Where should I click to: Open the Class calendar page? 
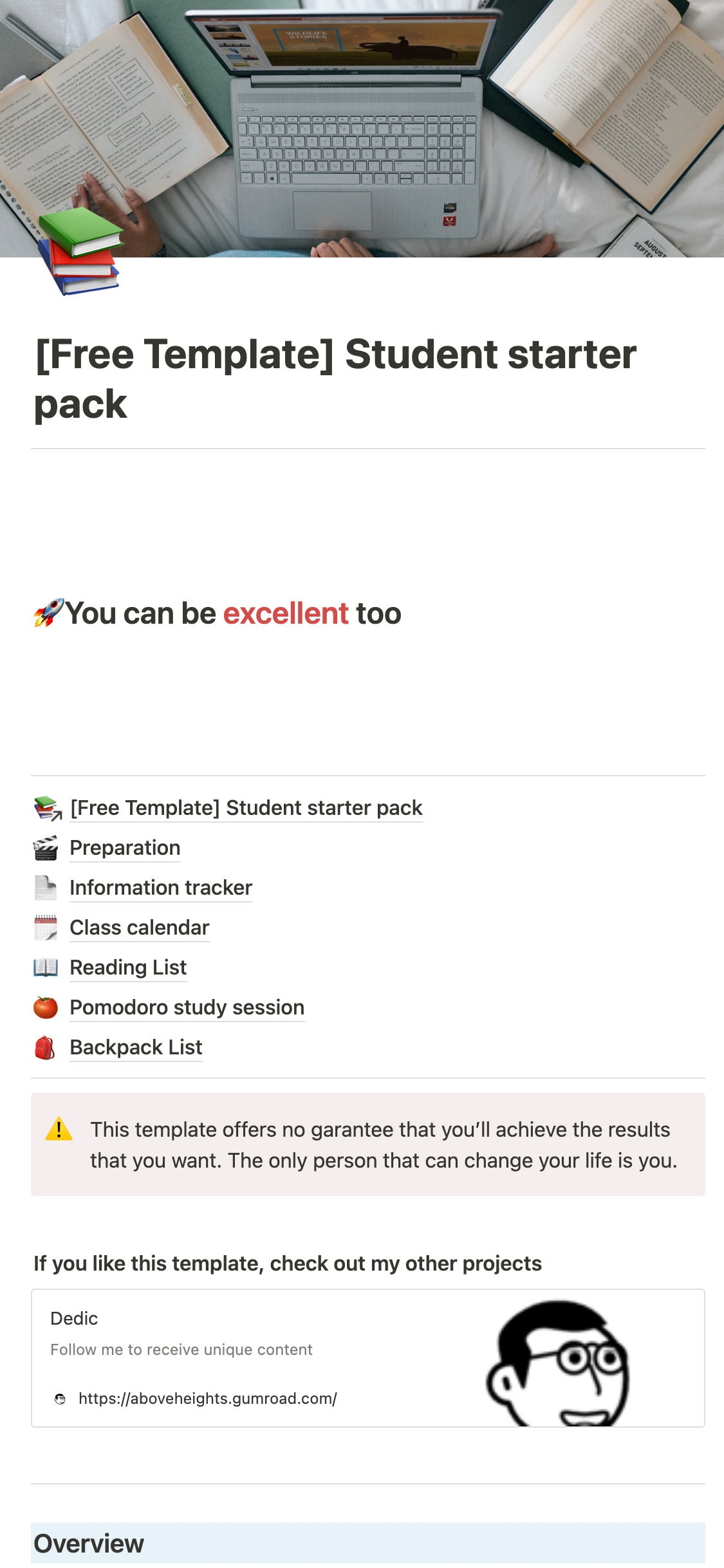(x=140, y=928)
